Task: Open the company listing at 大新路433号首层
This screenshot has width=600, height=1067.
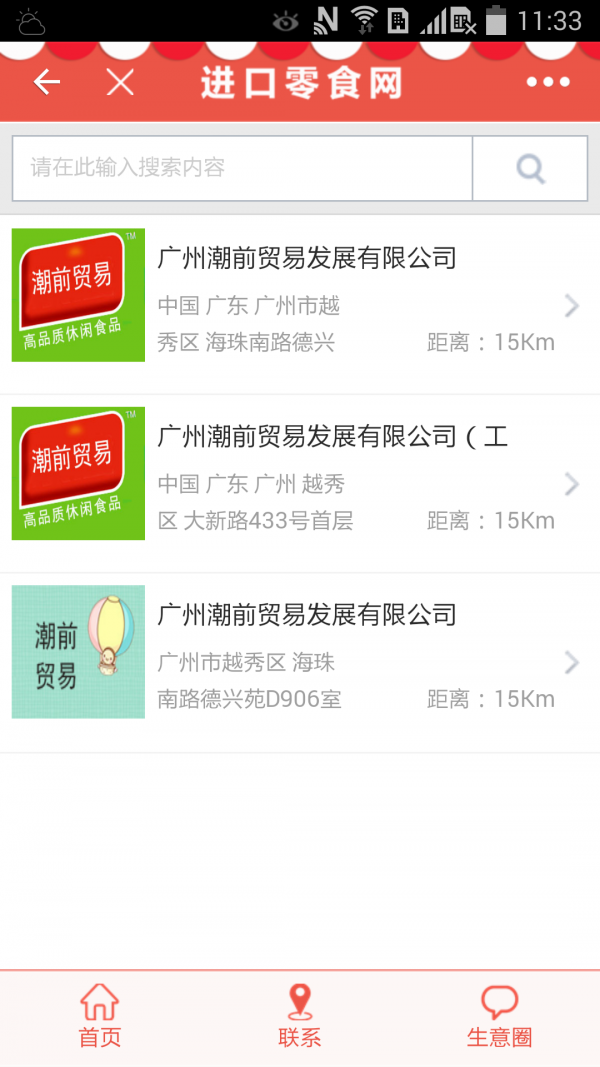Action: tap(300, 483)
